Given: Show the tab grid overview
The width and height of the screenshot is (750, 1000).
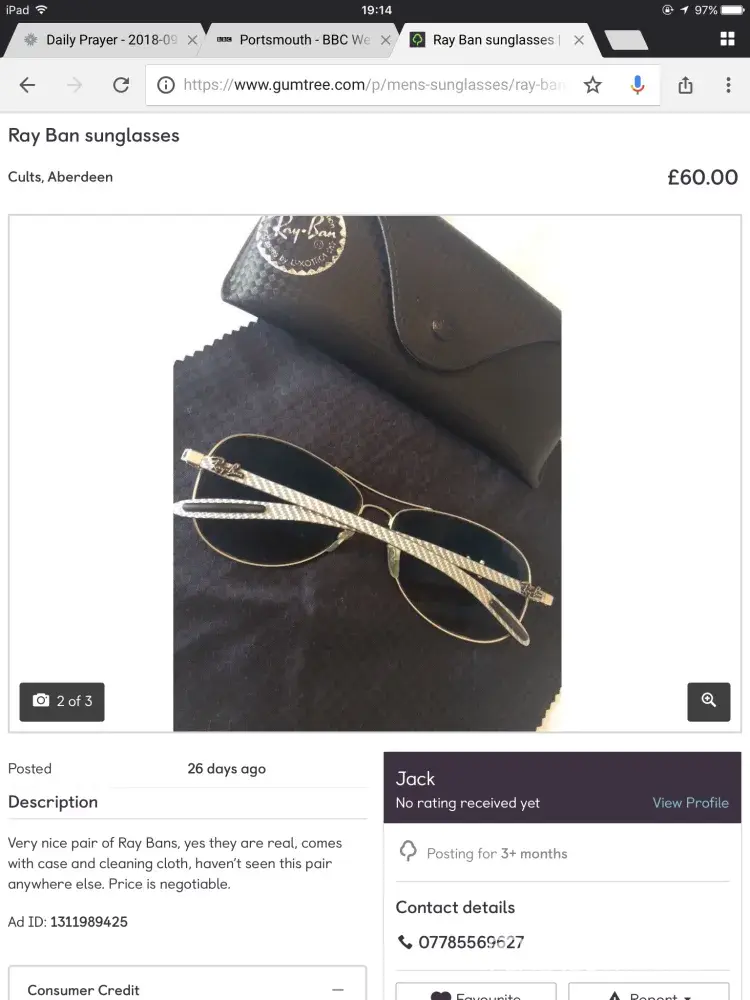Looking at the screenshot, I should pos(727,39).
